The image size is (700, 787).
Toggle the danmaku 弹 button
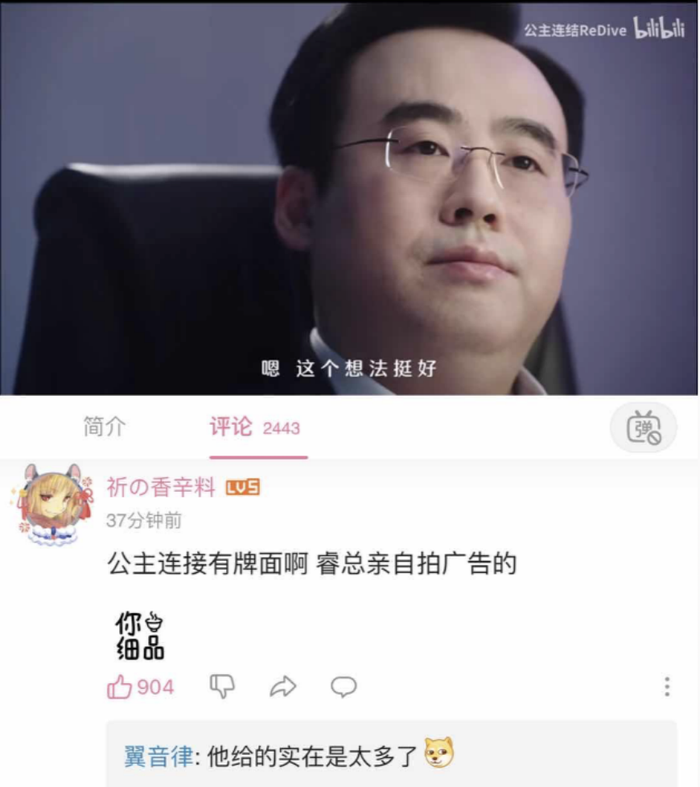(x=643, y=428)
